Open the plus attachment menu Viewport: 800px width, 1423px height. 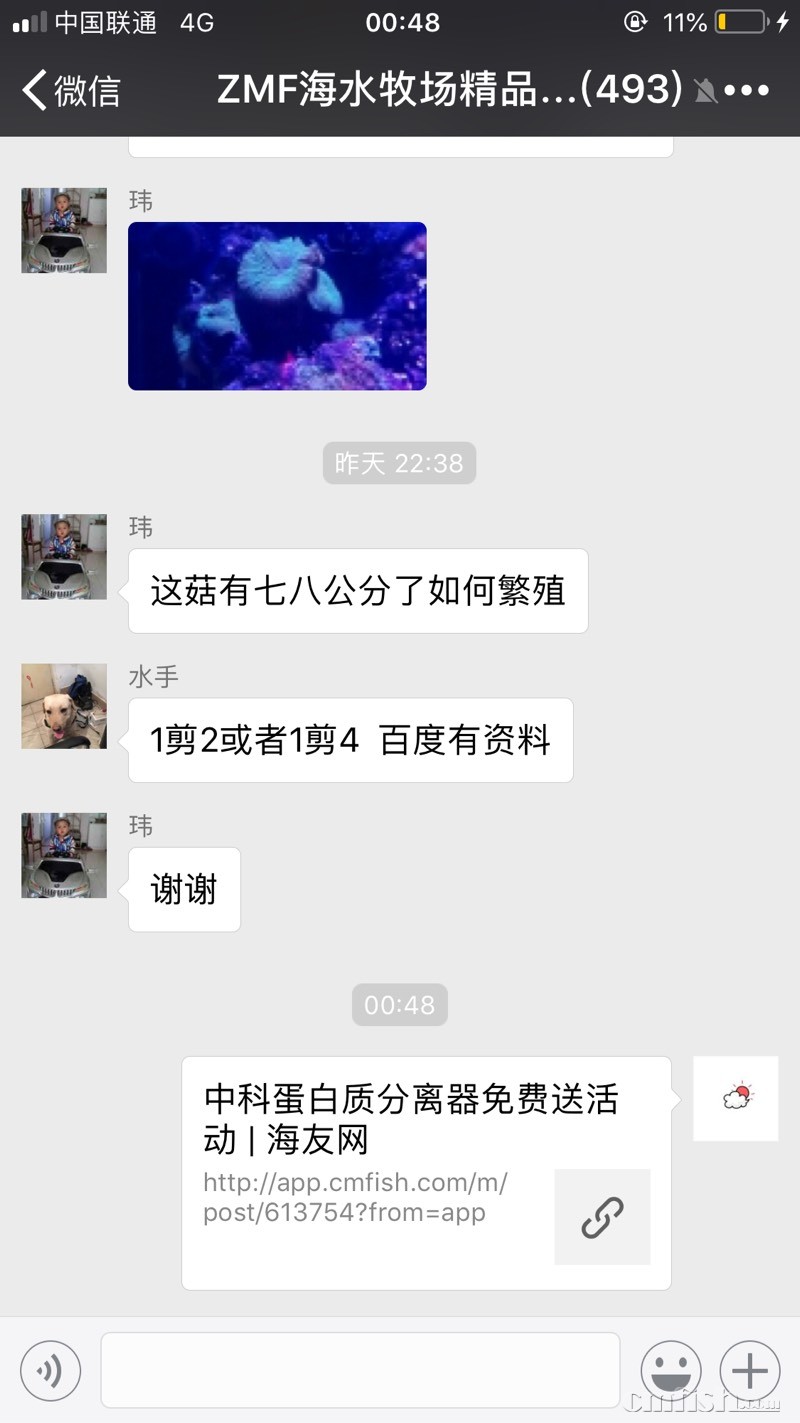750,1370
